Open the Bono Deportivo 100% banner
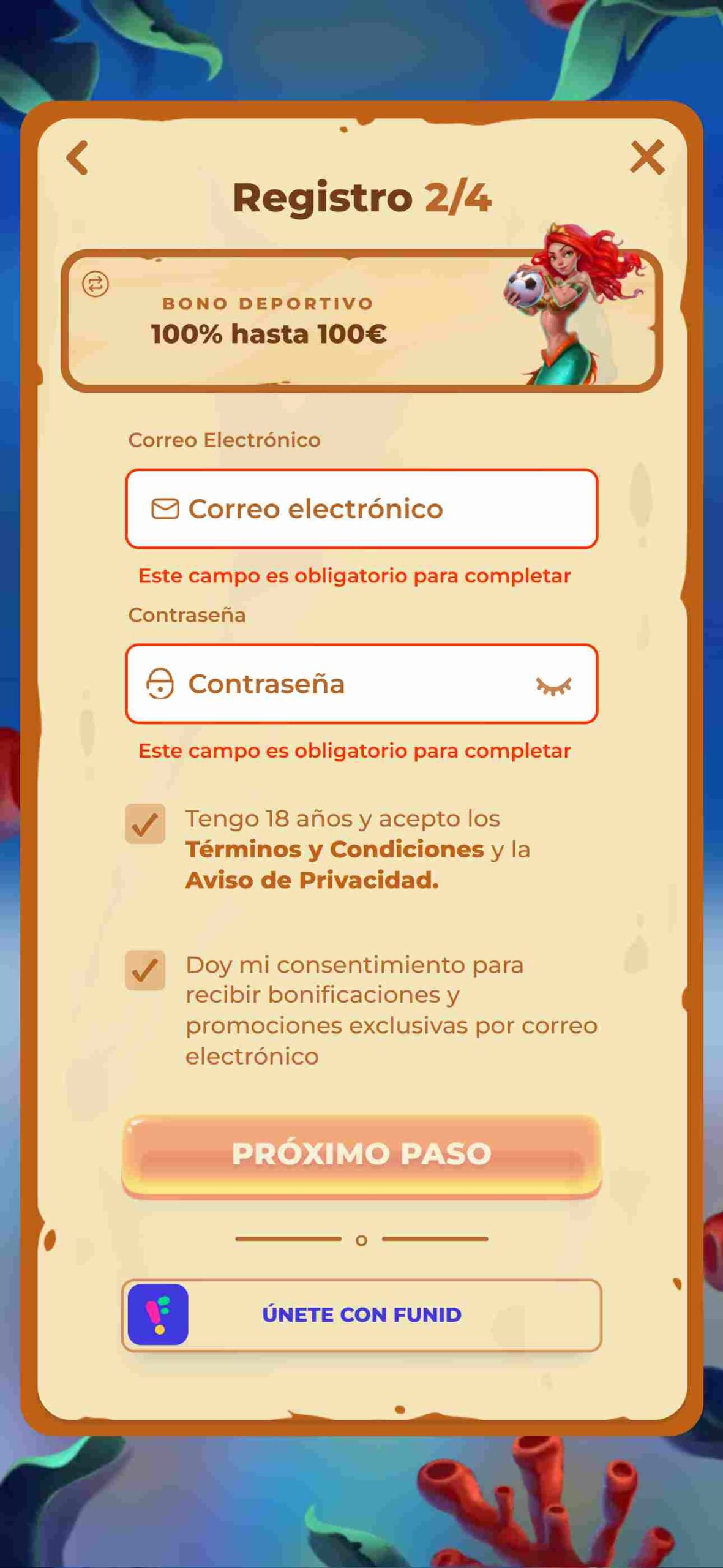Screen dimensions: 723x1568 [361, 320]
